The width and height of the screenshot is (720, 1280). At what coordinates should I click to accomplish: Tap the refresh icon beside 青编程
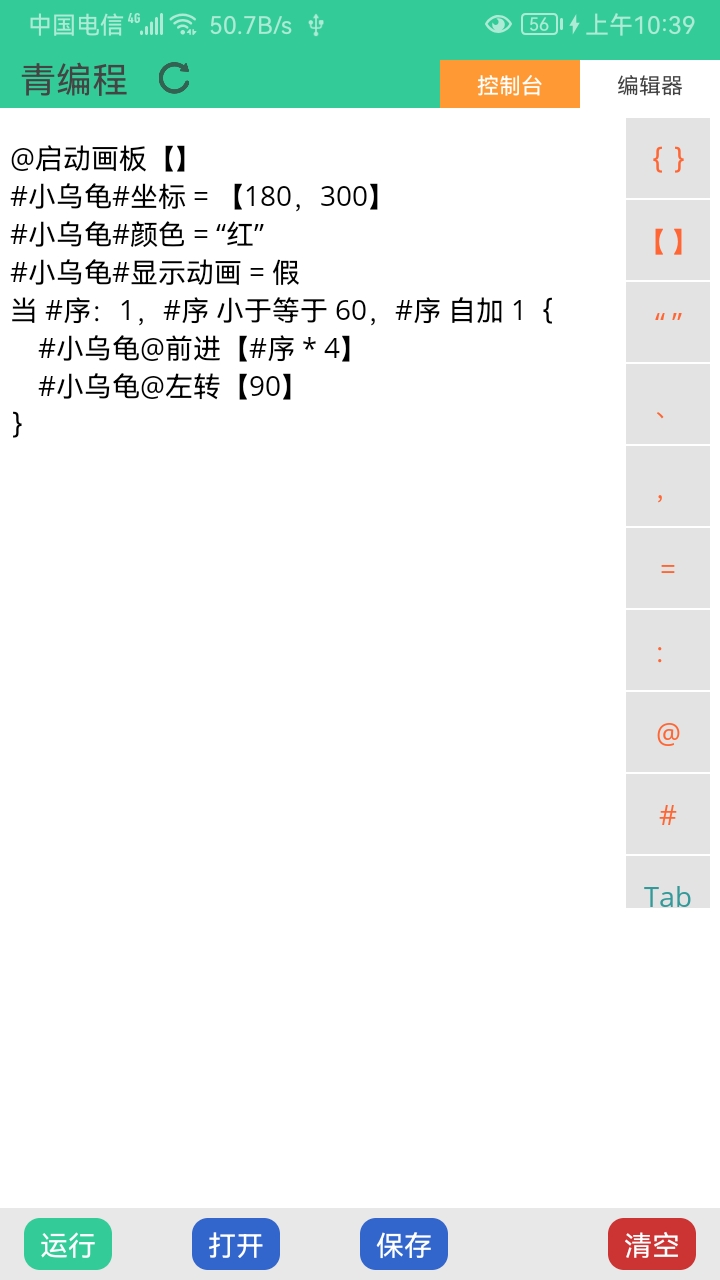pos(174,78)
